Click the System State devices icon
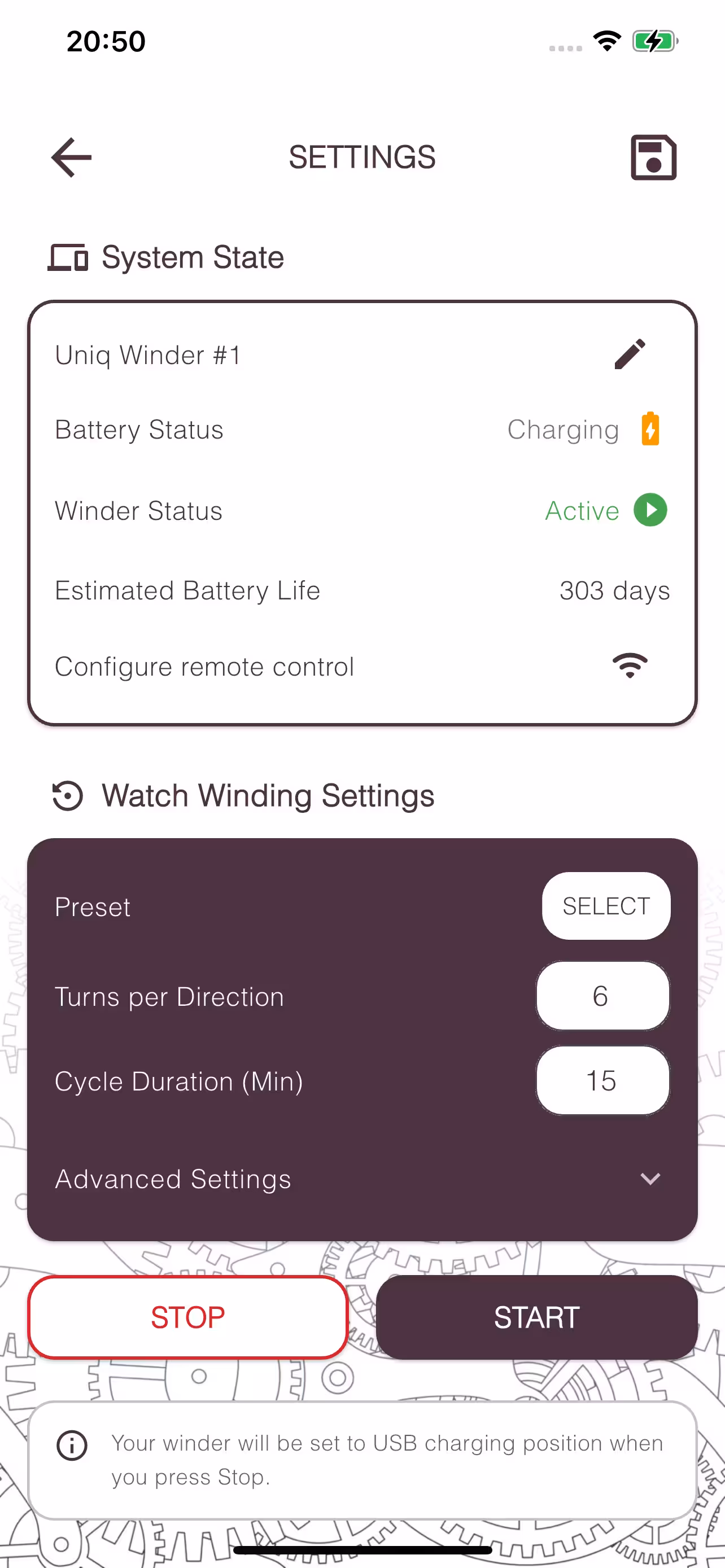This screenshot has width=725, height=1568. click(x=69, y=257)
